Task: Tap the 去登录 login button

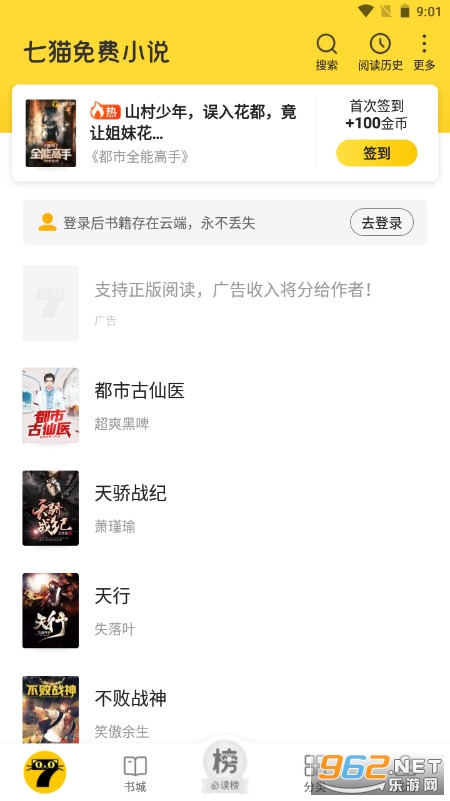Action: (382, 222)
